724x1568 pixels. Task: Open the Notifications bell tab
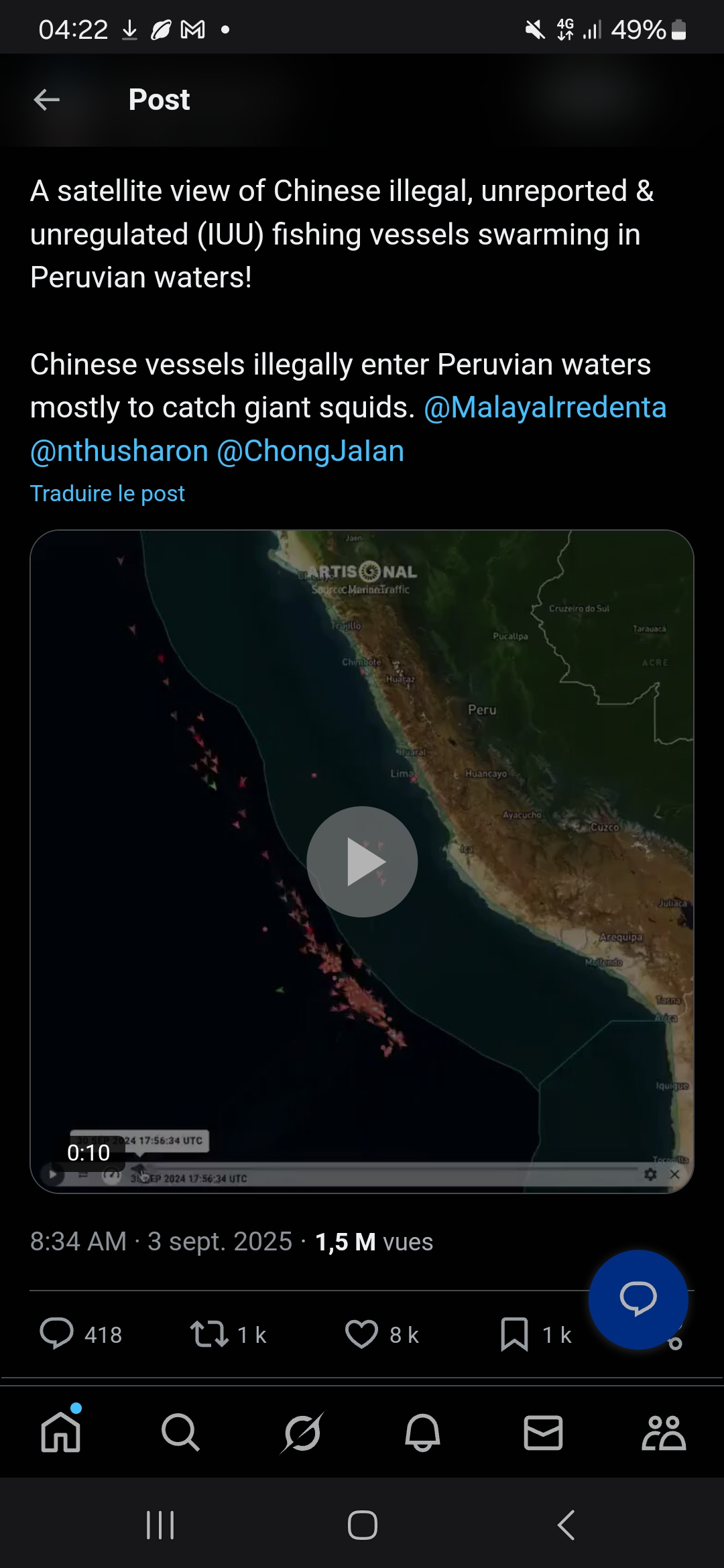pyautogui.click(x=422, y=1433)
